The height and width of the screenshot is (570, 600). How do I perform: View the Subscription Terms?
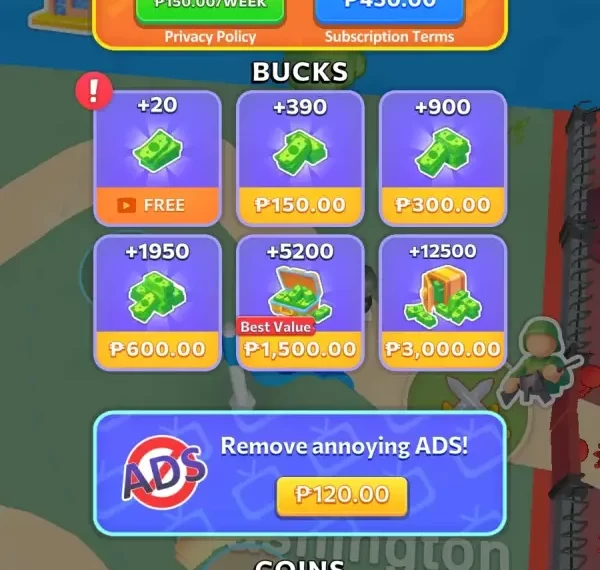click(x=389, y=37)
